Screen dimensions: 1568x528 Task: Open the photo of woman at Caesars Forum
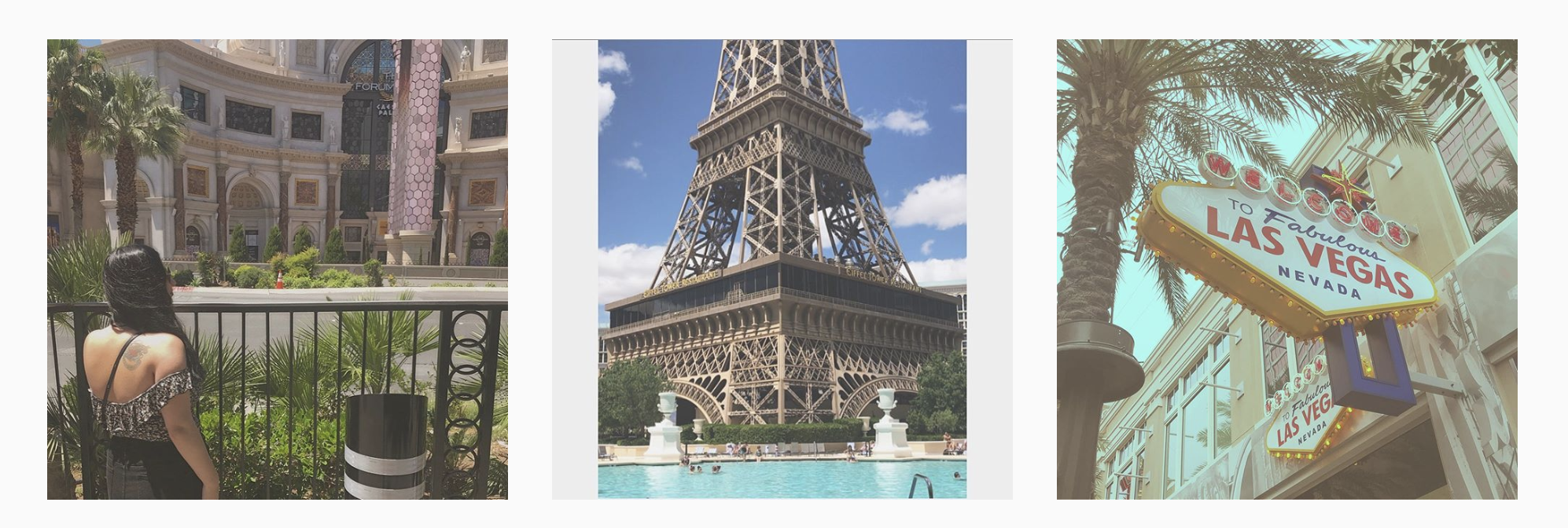click(277, 269)
